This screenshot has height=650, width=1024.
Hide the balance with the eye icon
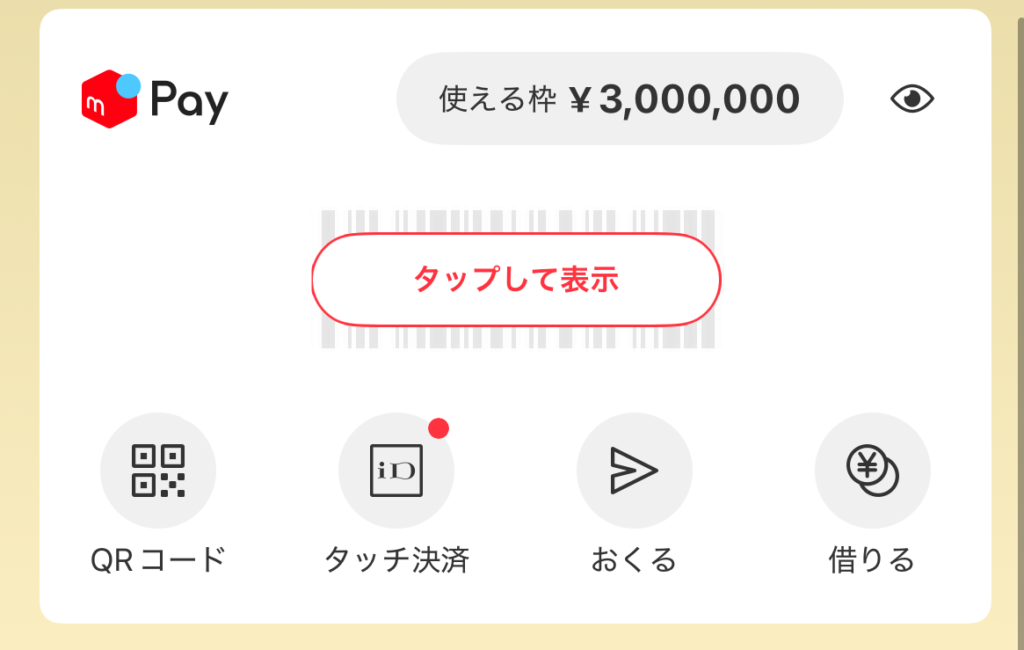[911, 99]
